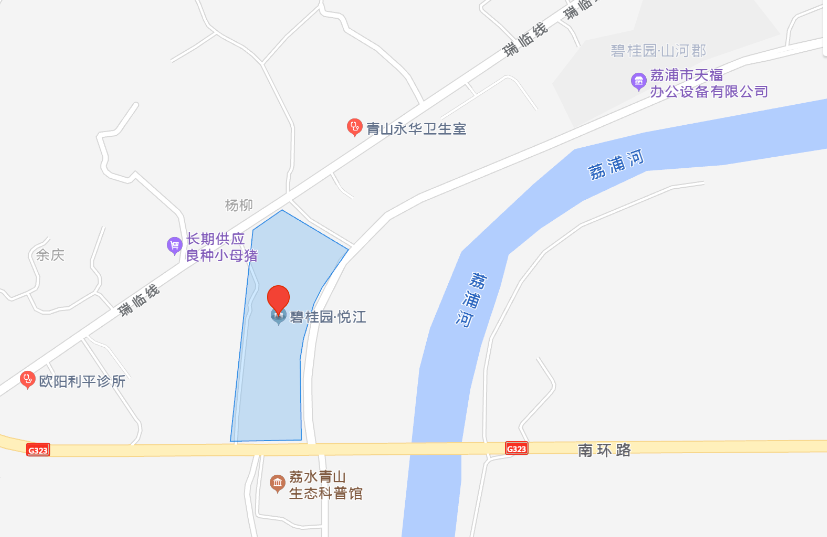This screenshot has height=537, width=827.
Task: Select the 荔水青山生态科普馆 museum marker
Action: (x=277, y=484)
